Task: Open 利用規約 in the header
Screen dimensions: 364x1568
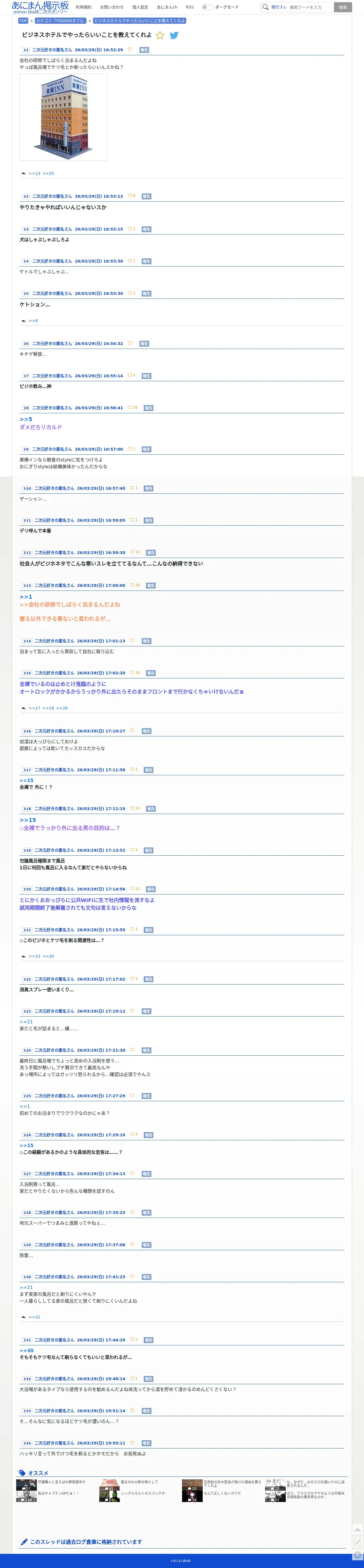Action: [84, 7]
